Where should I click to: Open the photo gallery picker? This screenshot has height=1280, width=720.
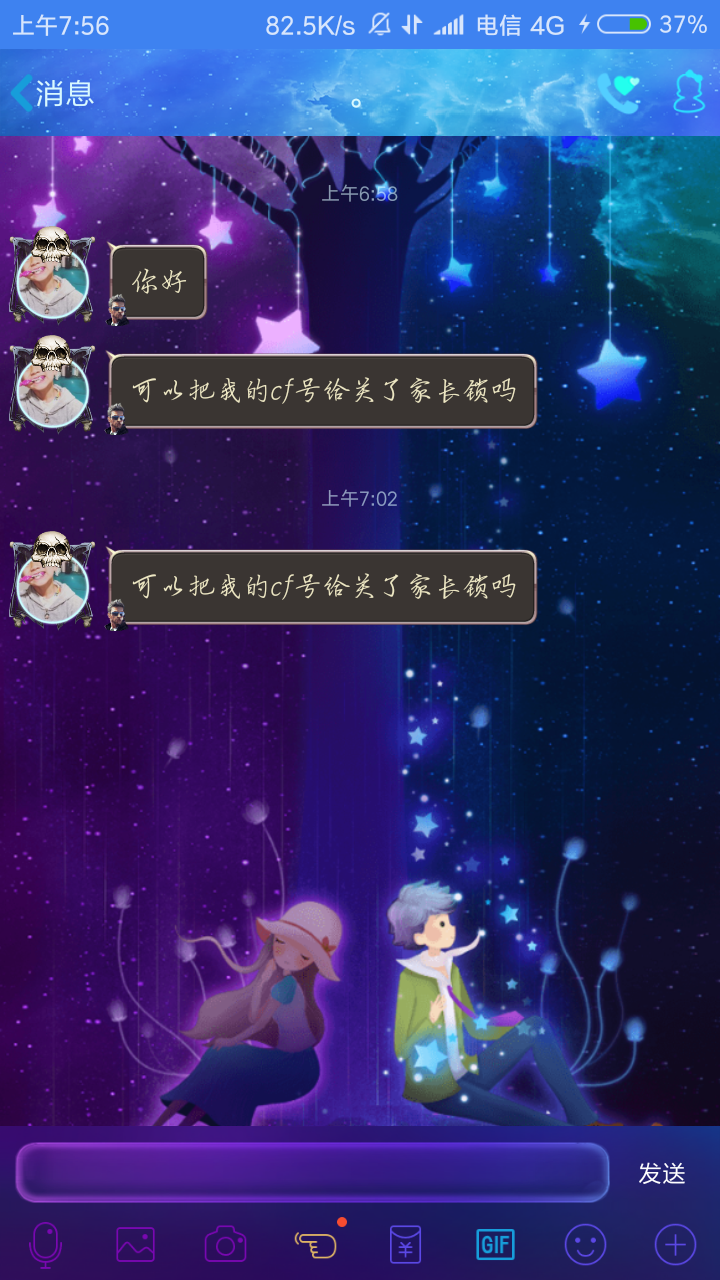135,1245
